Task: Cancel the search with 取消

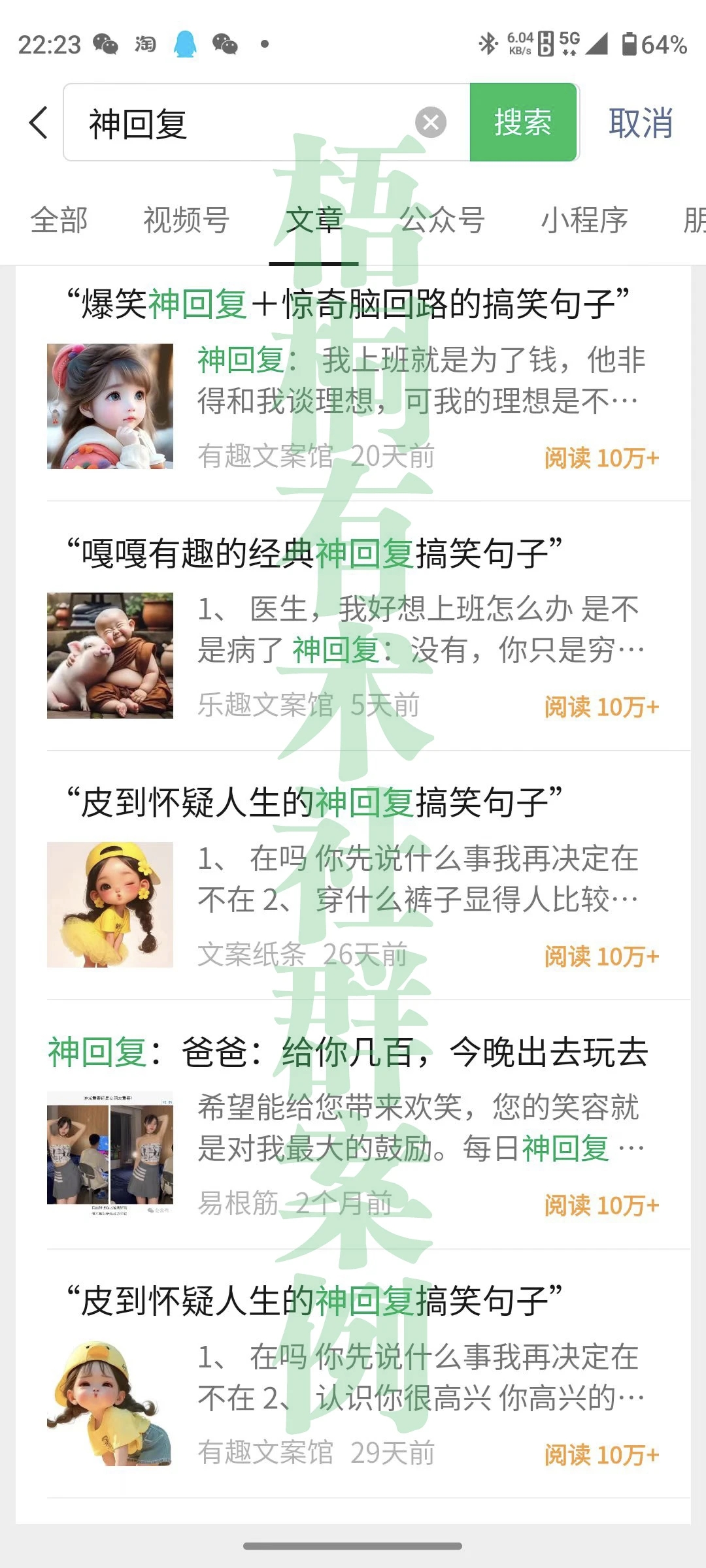Action: click(640, 123)
